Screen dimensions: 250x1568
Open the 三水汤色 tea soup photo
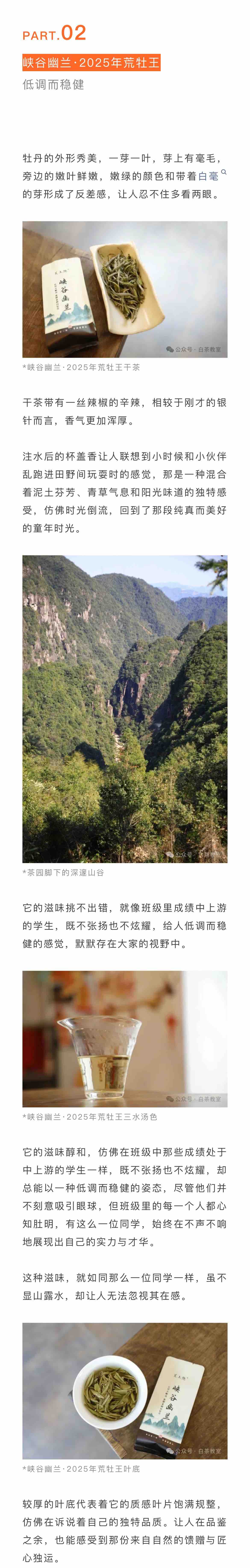pyautogui.click(x=125, y=1038)
